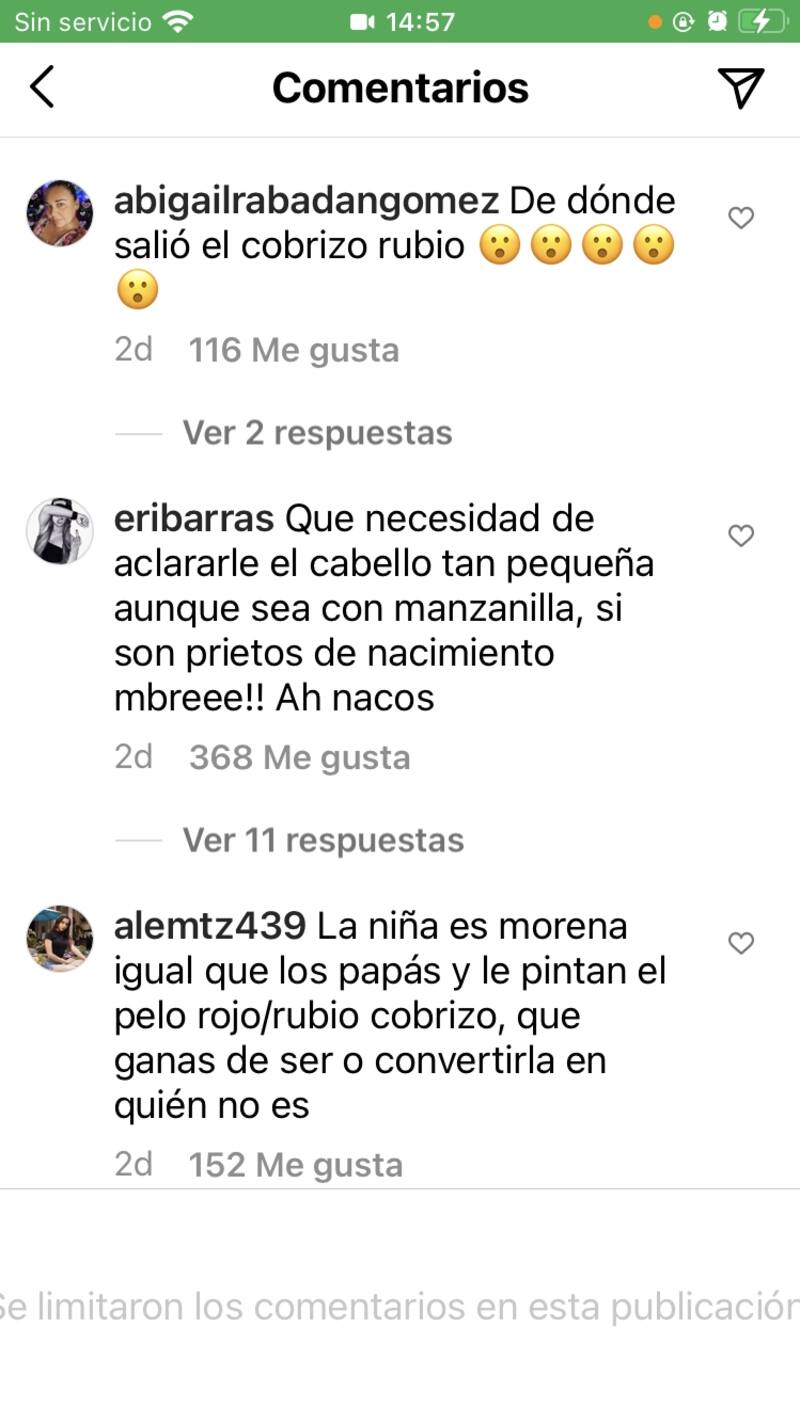Tap the alemtz439 username
This screenshot has width=800, height=1423.
pos(210,926)
